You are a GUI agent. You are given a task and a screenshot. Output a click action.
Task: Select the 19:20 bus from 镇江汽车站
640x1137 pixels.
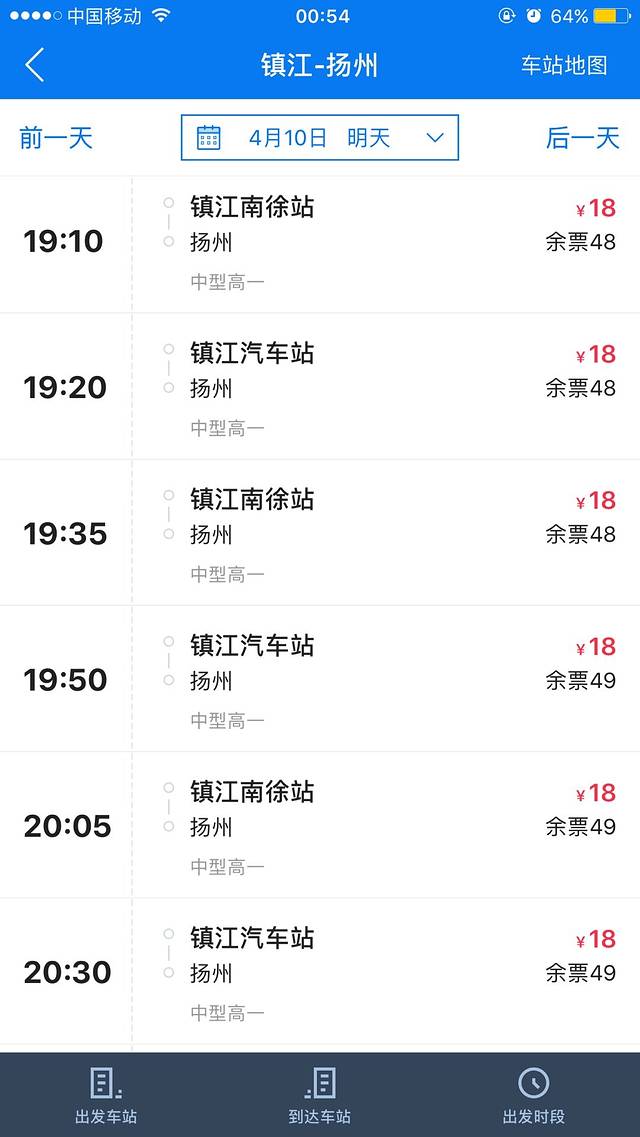coord(320,388)
